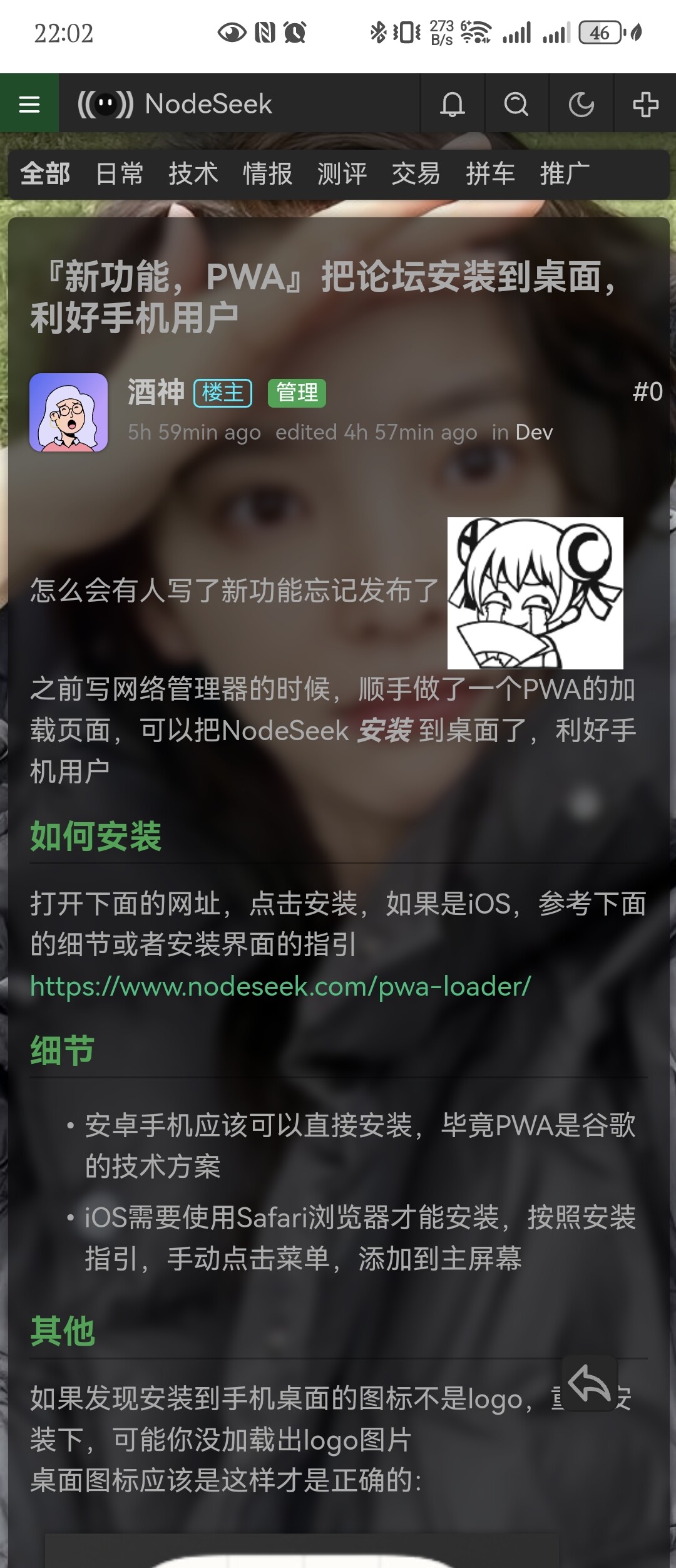Select the 推广 category tab
The width and height of the screenshot is (676, 1568).
click(x=565, y=173)
